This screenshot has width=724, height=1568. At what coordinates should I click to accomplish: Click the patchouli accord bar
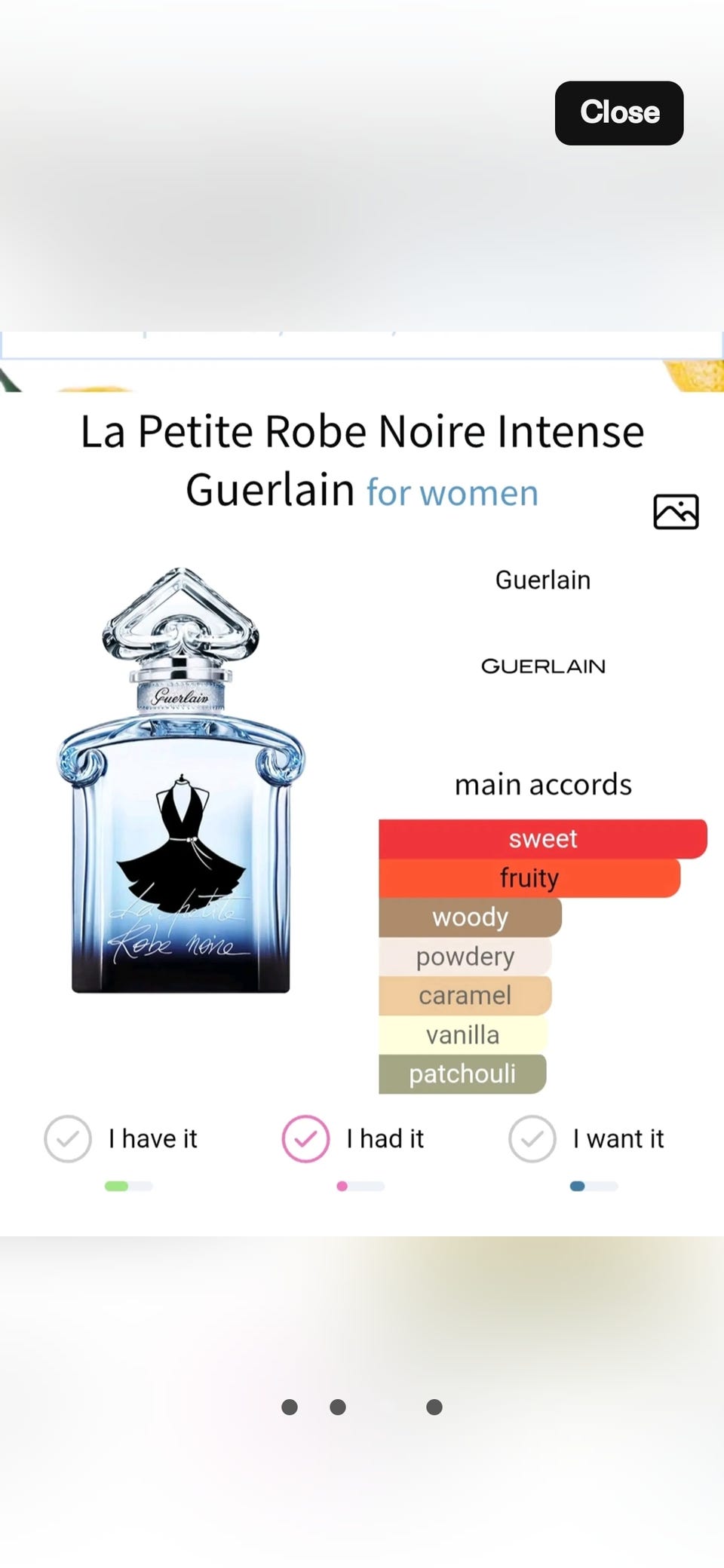462,1073
